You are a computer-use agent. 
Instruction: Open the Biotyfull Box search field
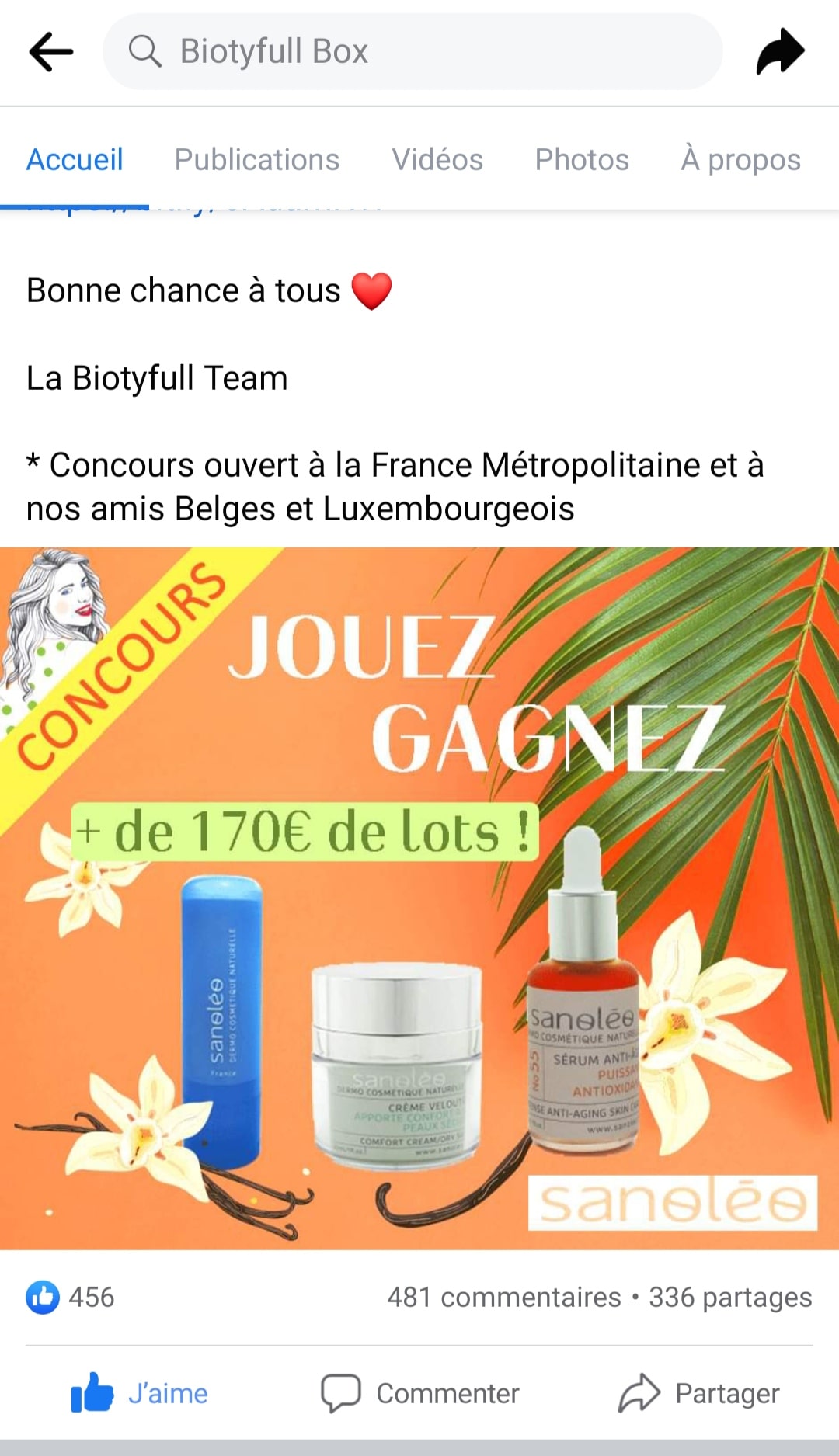pos(413,51)
